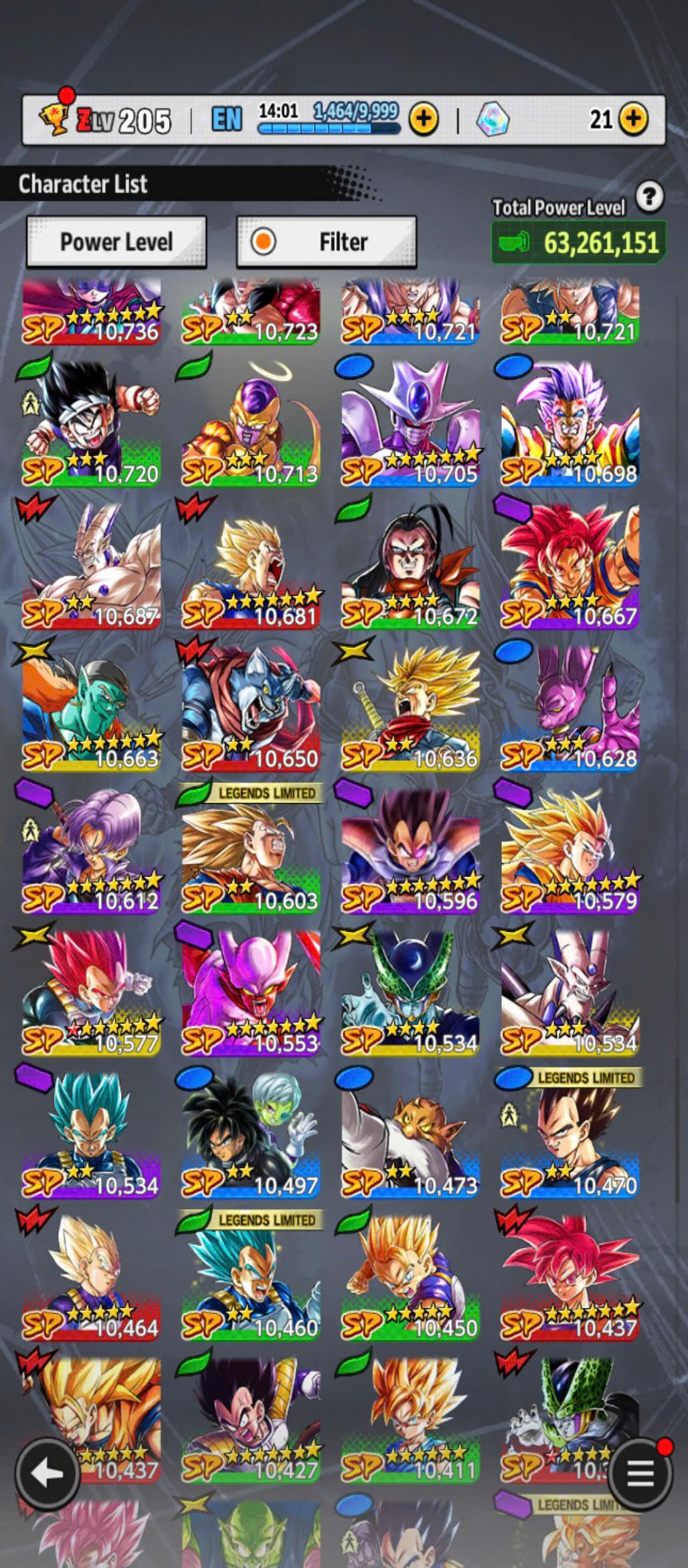Open the character with power 10,667
Viewport: 688px width, 1568px height.
tap(570, 566)
